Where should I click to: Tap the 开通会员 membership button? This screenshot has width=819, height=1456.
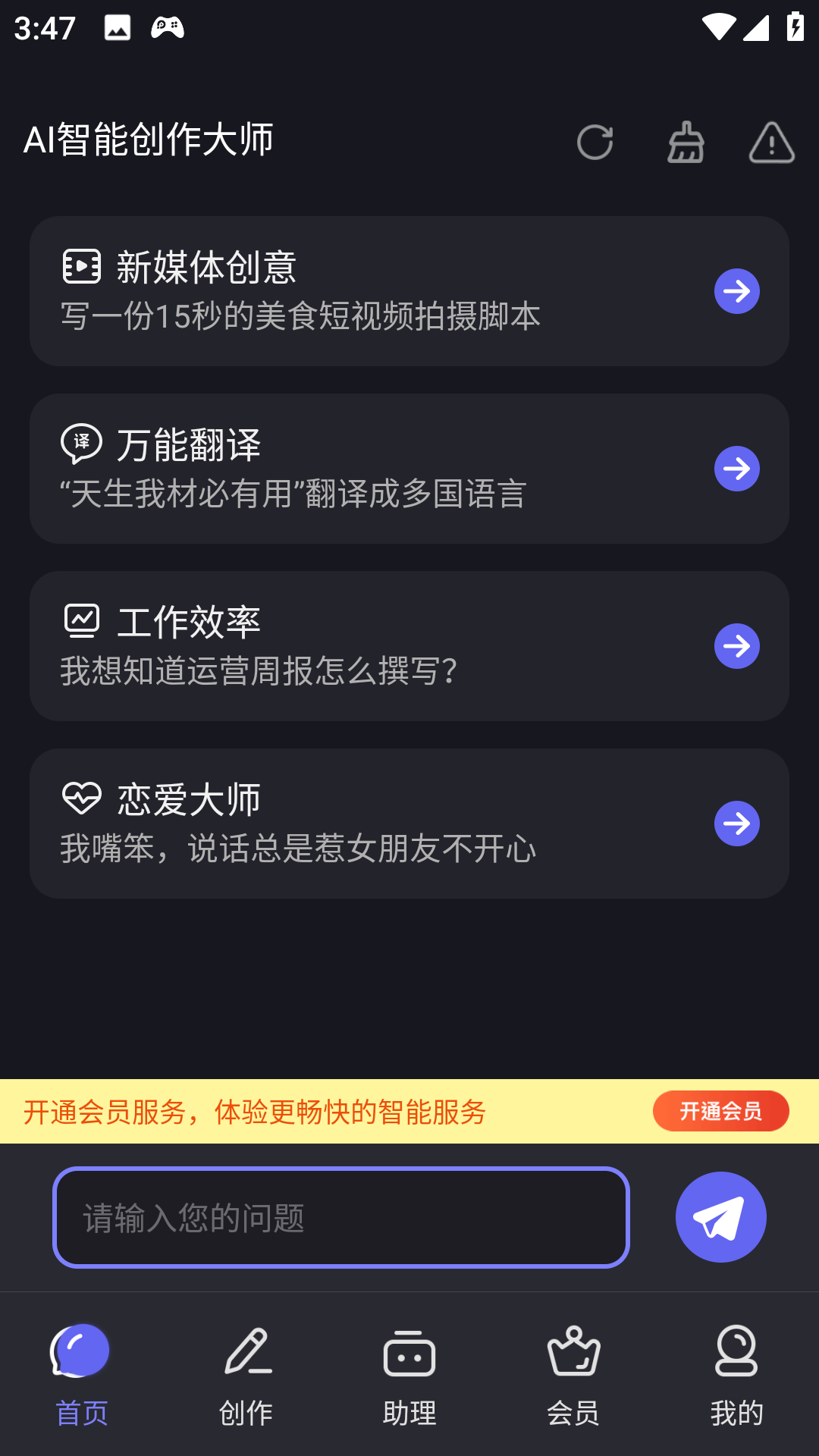point(720,1110)
